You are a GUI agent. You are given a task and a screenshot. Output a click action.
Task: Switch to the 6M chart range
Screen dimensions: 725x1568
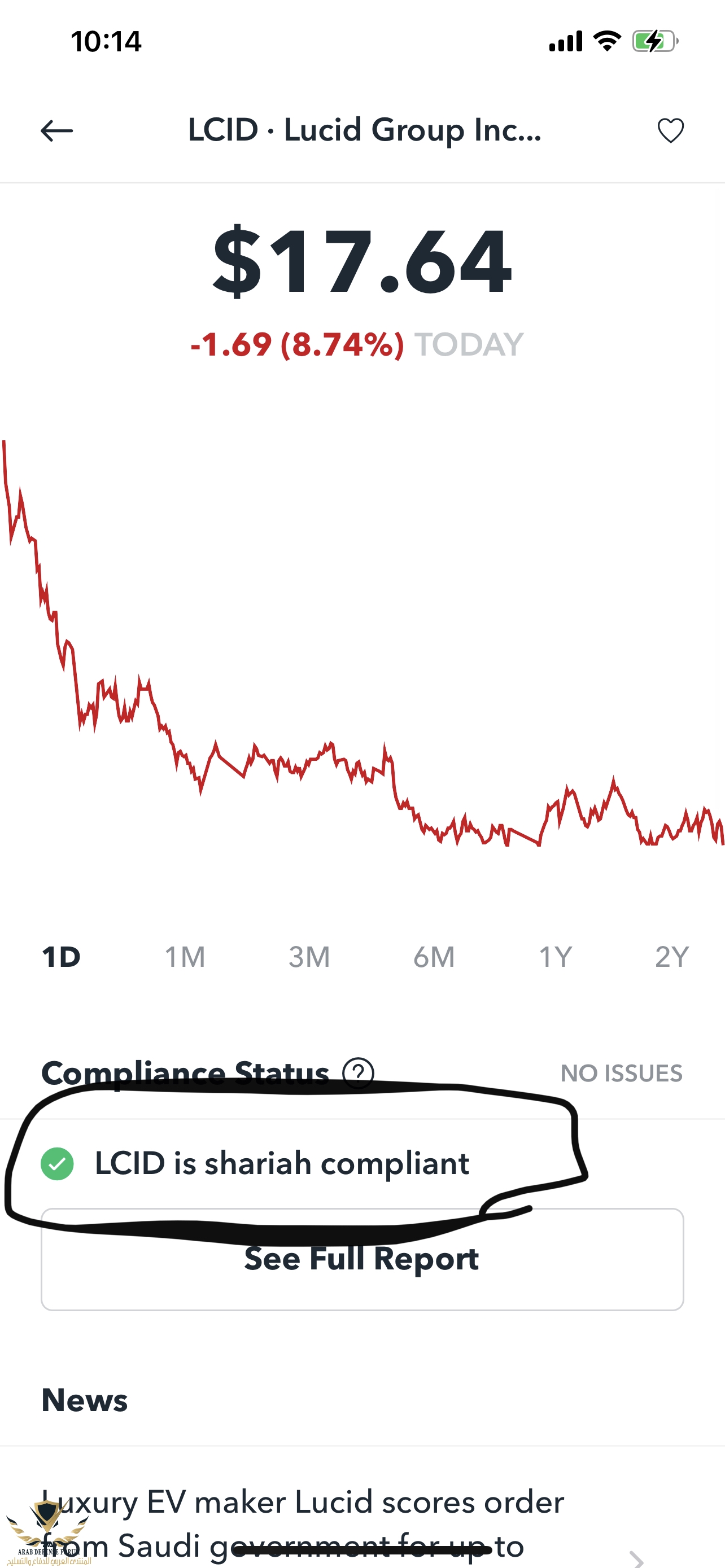[x=434, y=957]
